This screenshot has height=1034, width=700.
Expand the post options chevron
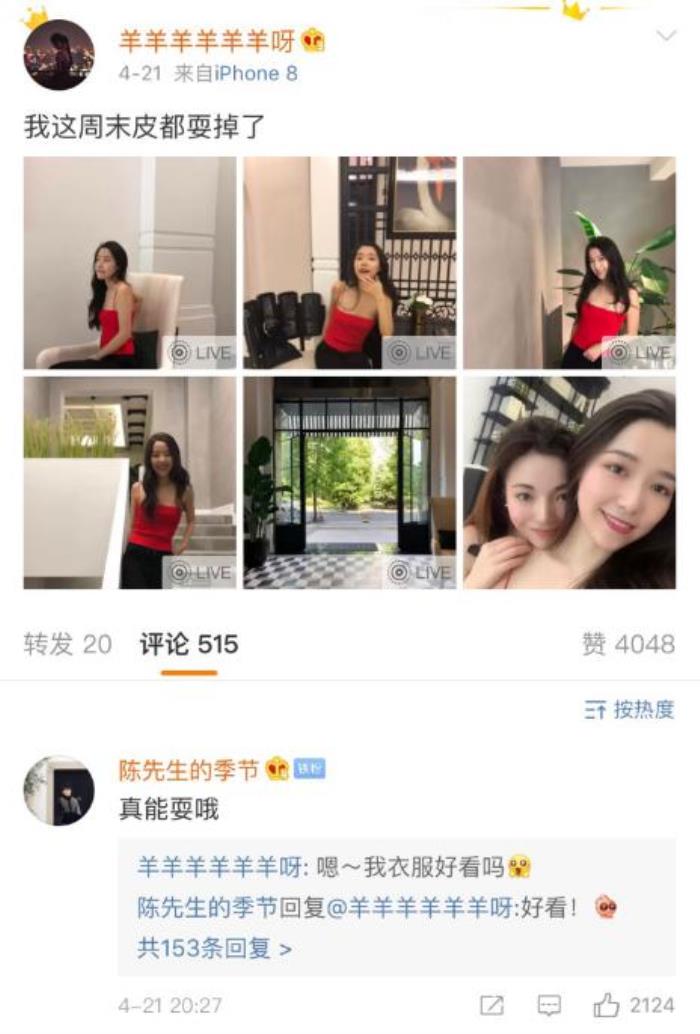click(x=666, y=37)
